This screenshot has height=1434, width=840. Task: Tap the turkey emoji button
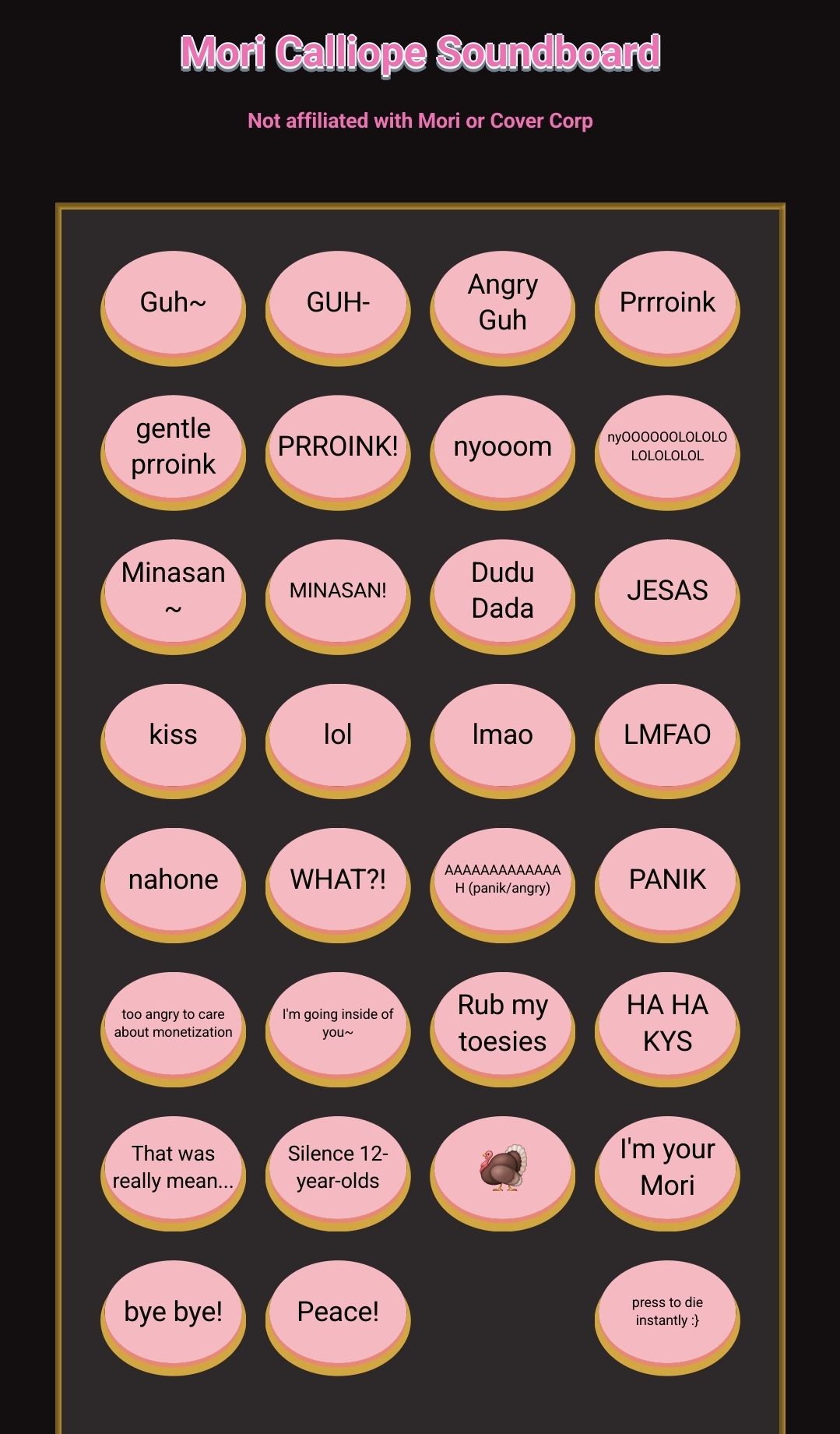point(503,1168)
